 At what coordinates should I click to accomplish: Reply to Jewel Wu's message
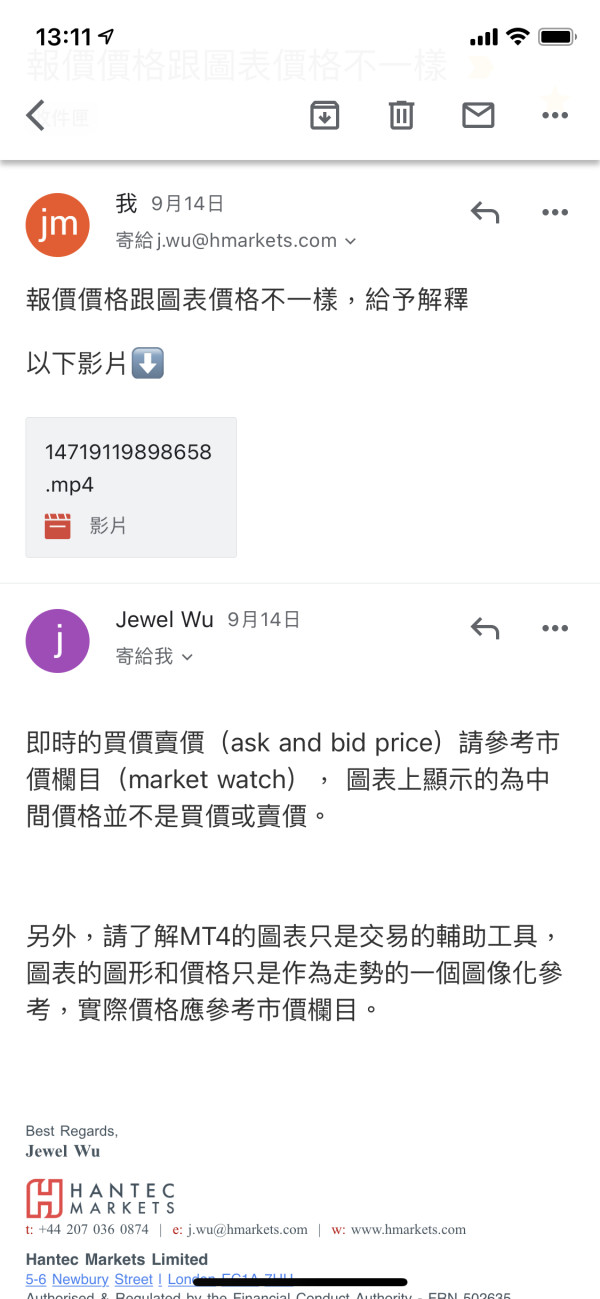point(485,628)
